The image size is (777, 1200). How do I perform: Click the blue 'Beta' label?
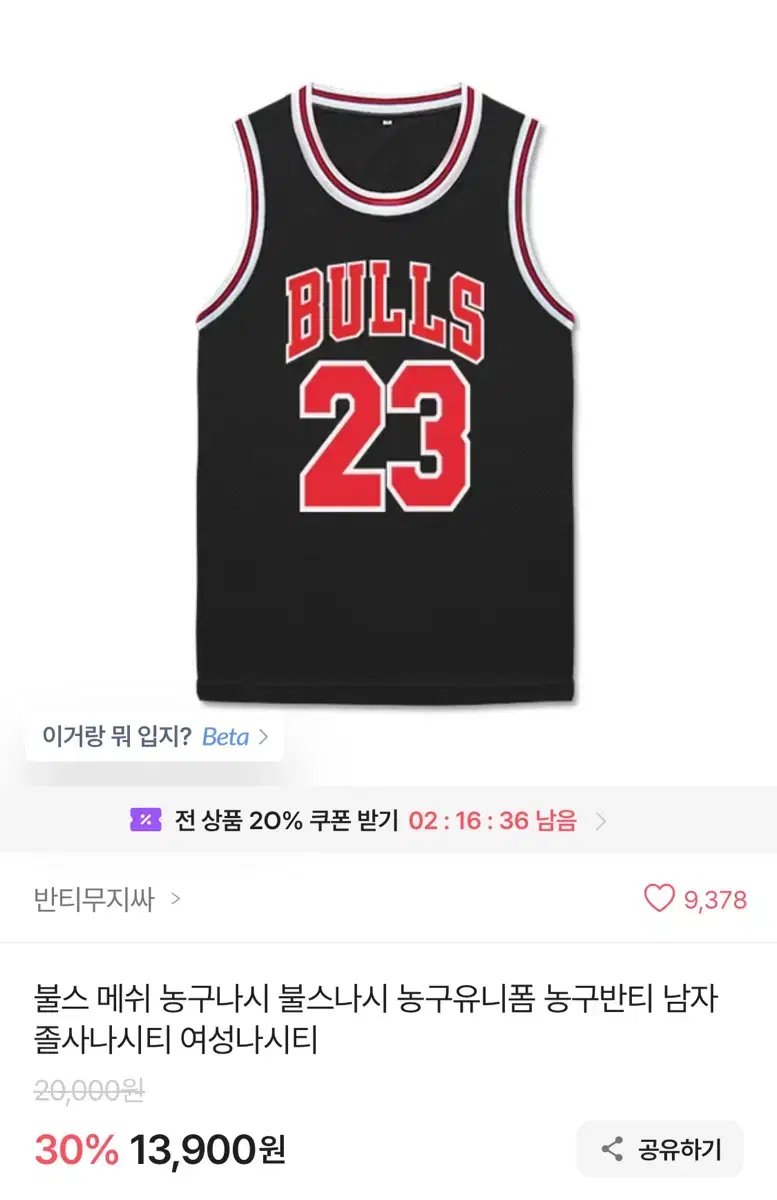pyautogui.click(x=227, y=737)
